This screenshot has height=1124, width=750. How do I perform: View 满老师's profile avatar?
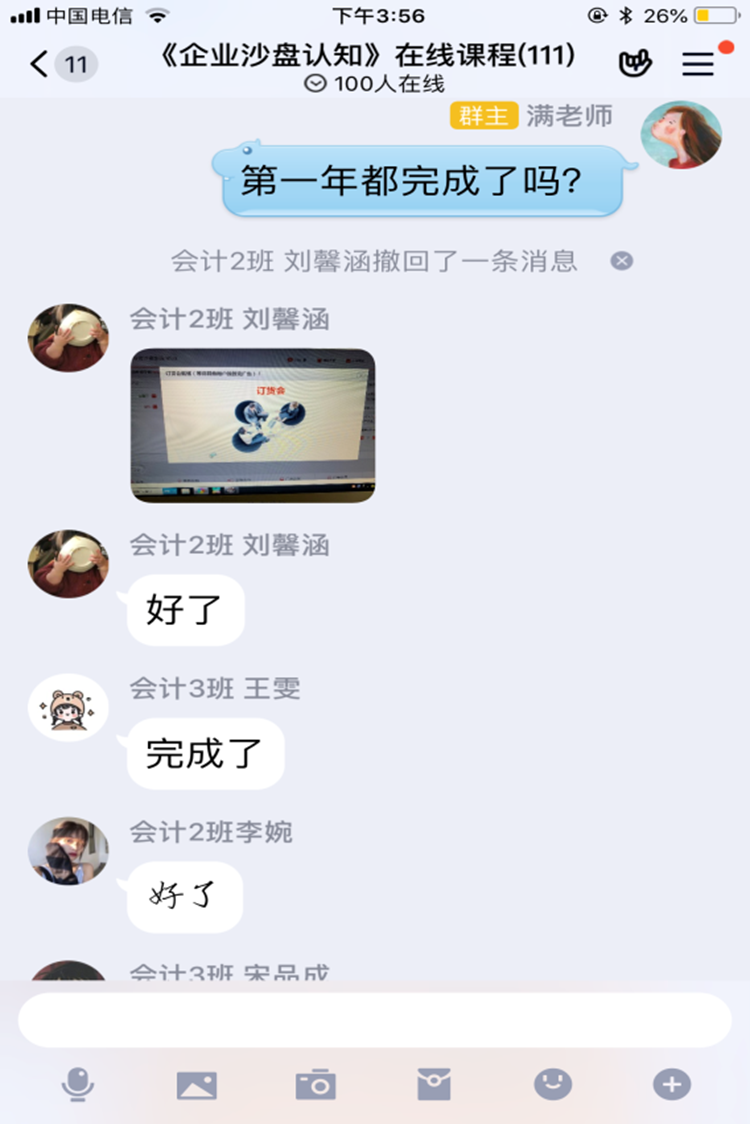(x=681, y=134)
